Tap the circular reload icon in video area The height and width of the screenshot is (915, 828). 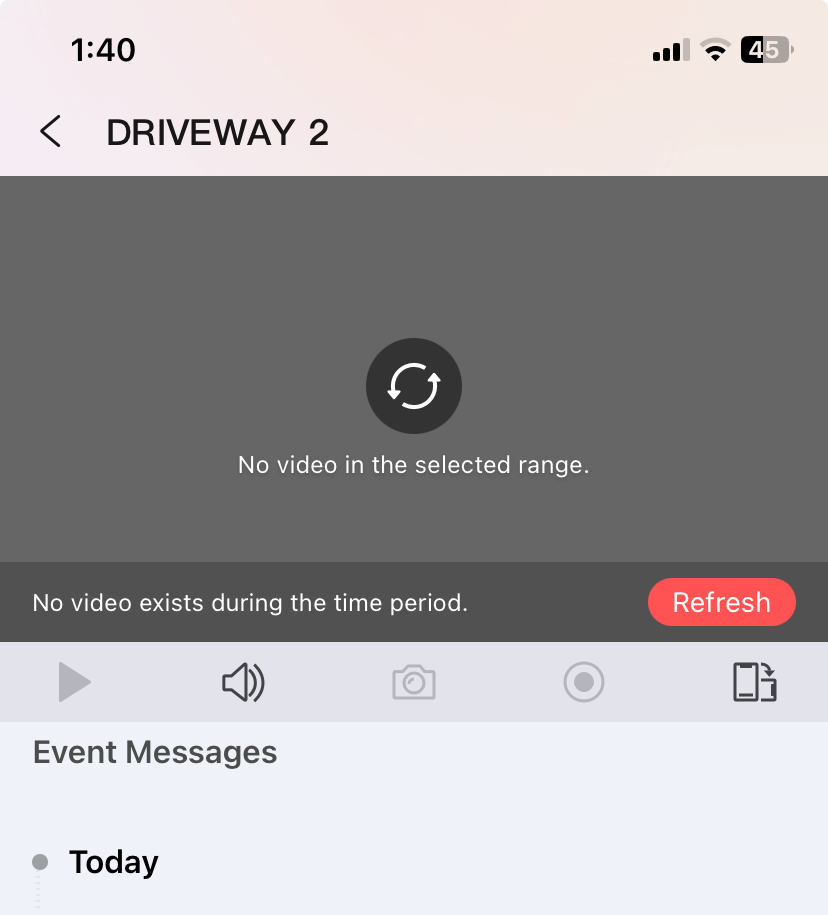(414, 386)
